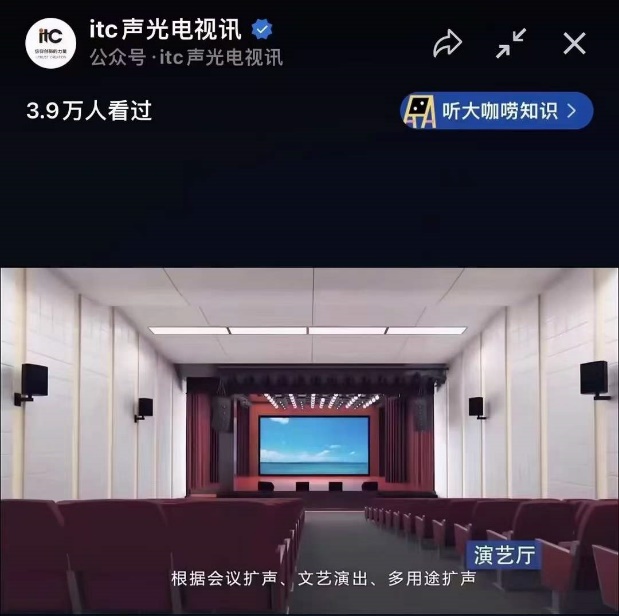Open the 听大咖唠知识 topic button
This screenshot has width=619, height=616.
click(497, 111)
